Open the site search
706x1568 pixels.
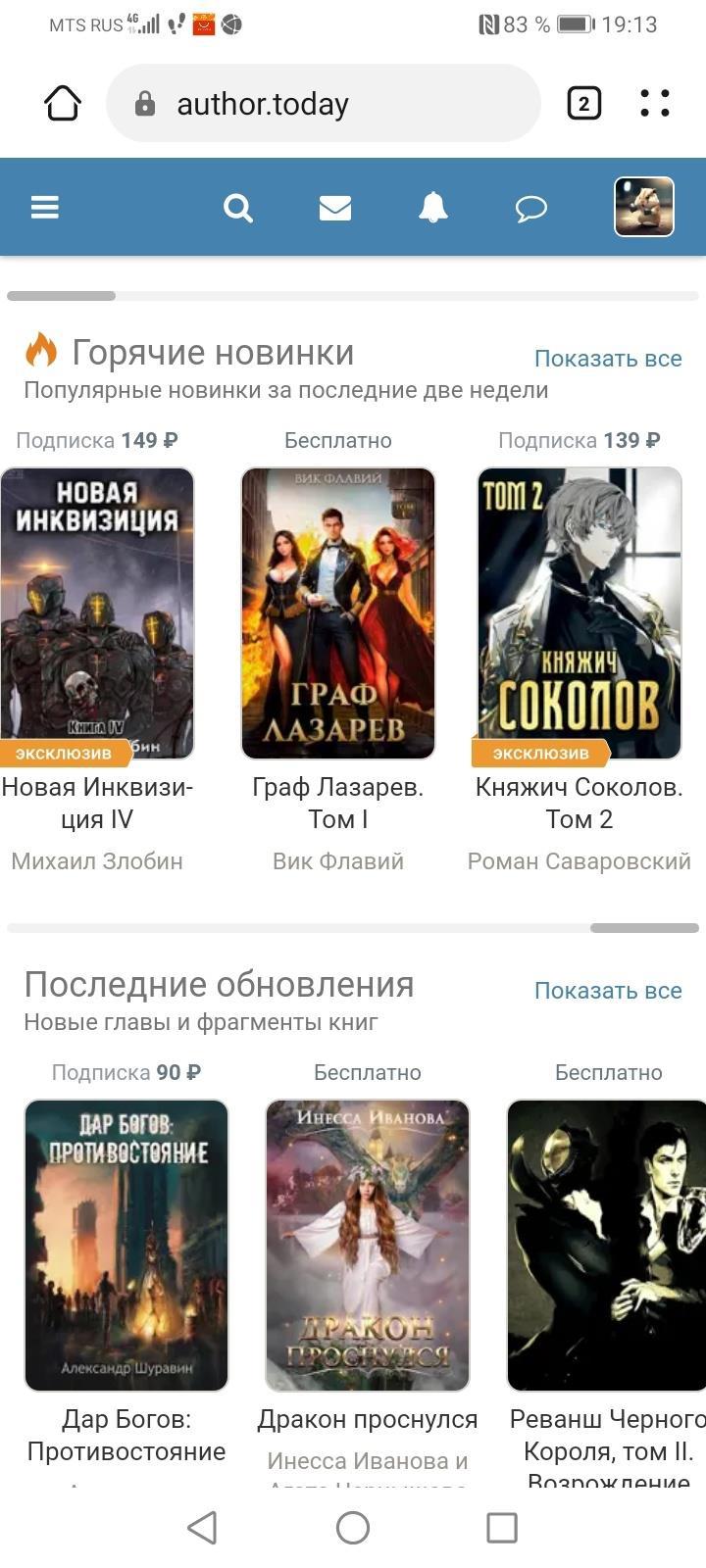click(238, 208)
